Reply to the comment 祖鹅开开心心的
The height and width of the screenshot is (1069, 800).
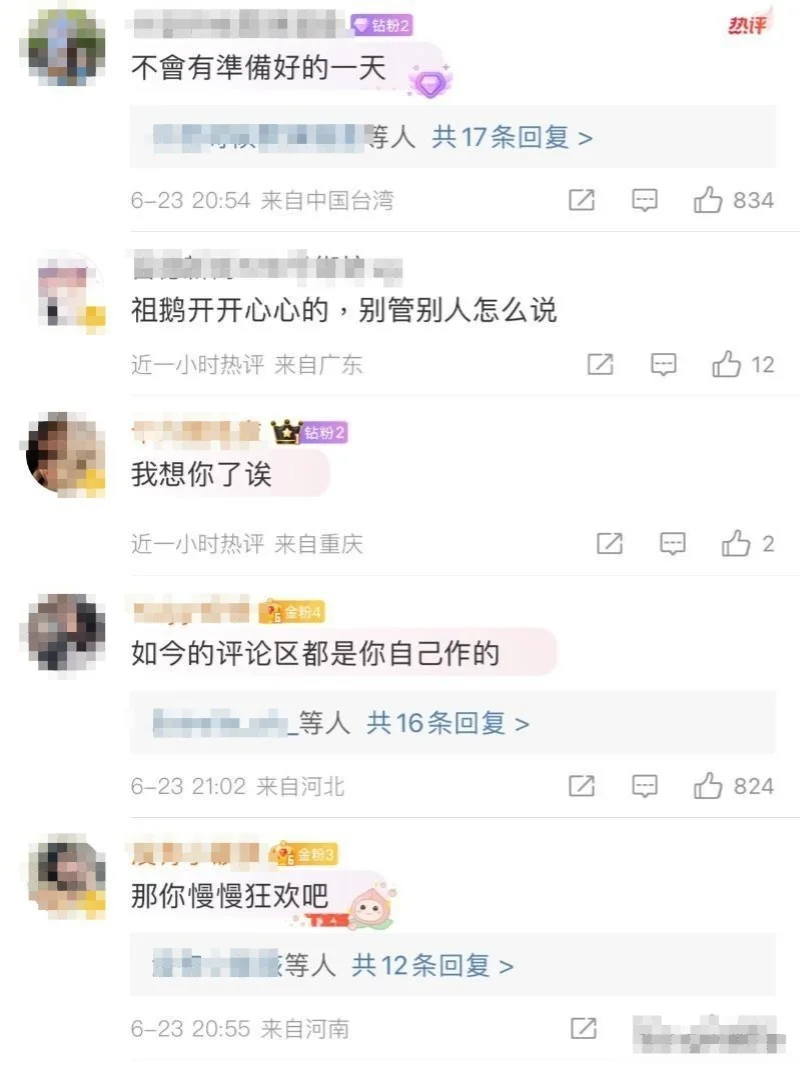(x=664, y=365)
